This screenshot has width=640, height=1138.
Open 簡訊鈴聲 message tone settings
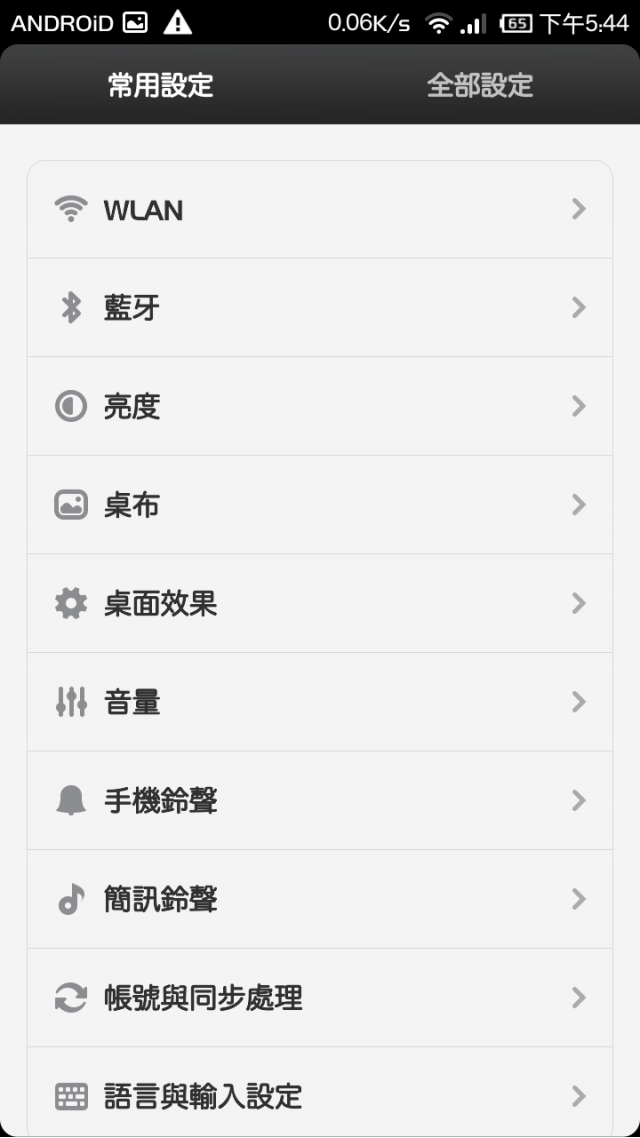[x=320, y=900]
